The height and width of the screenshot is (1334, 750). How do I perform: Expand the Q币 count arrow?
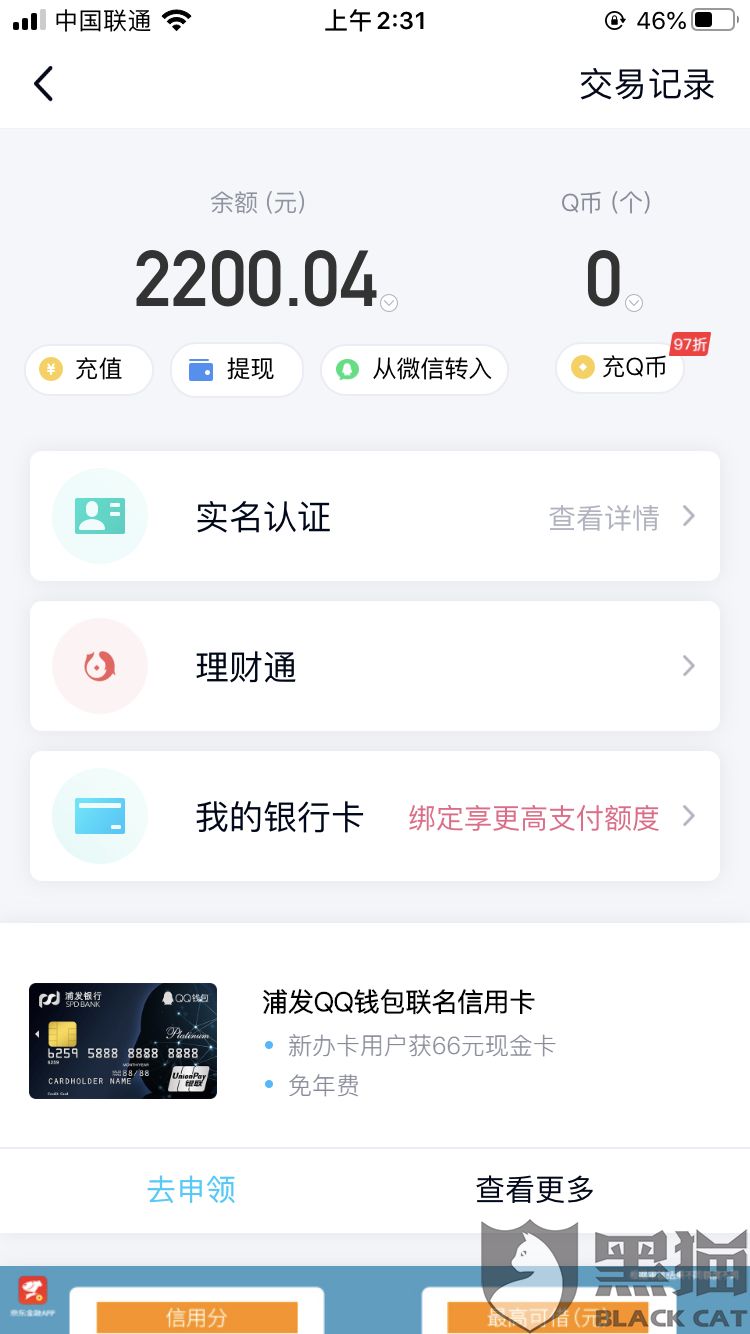click(634, 303)
